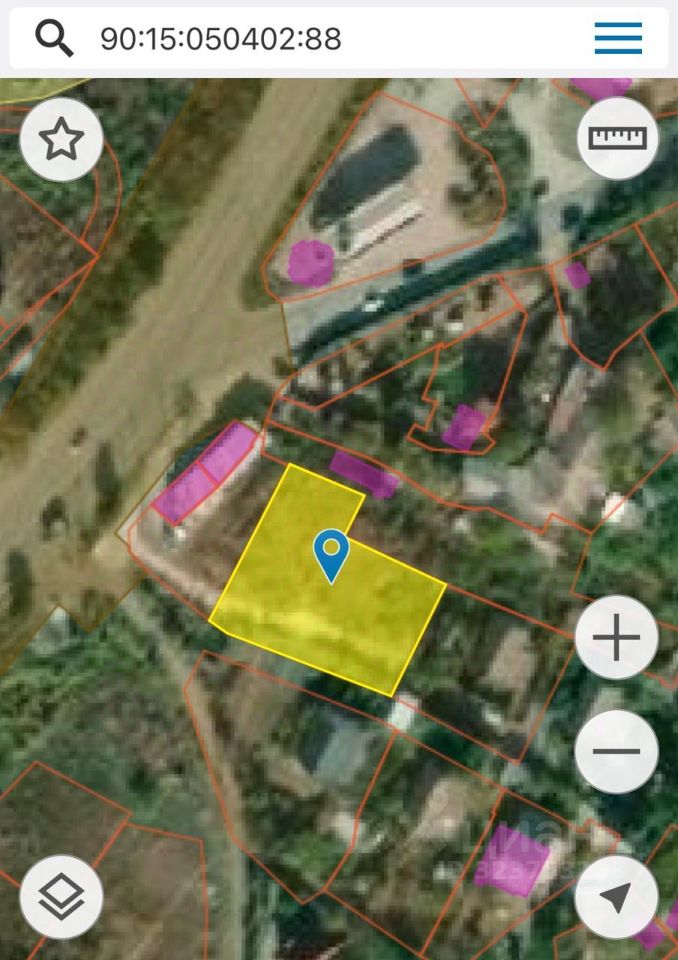Tap the search magnifier icon
This screenshot has height=960, width=678.
(54, 39)
